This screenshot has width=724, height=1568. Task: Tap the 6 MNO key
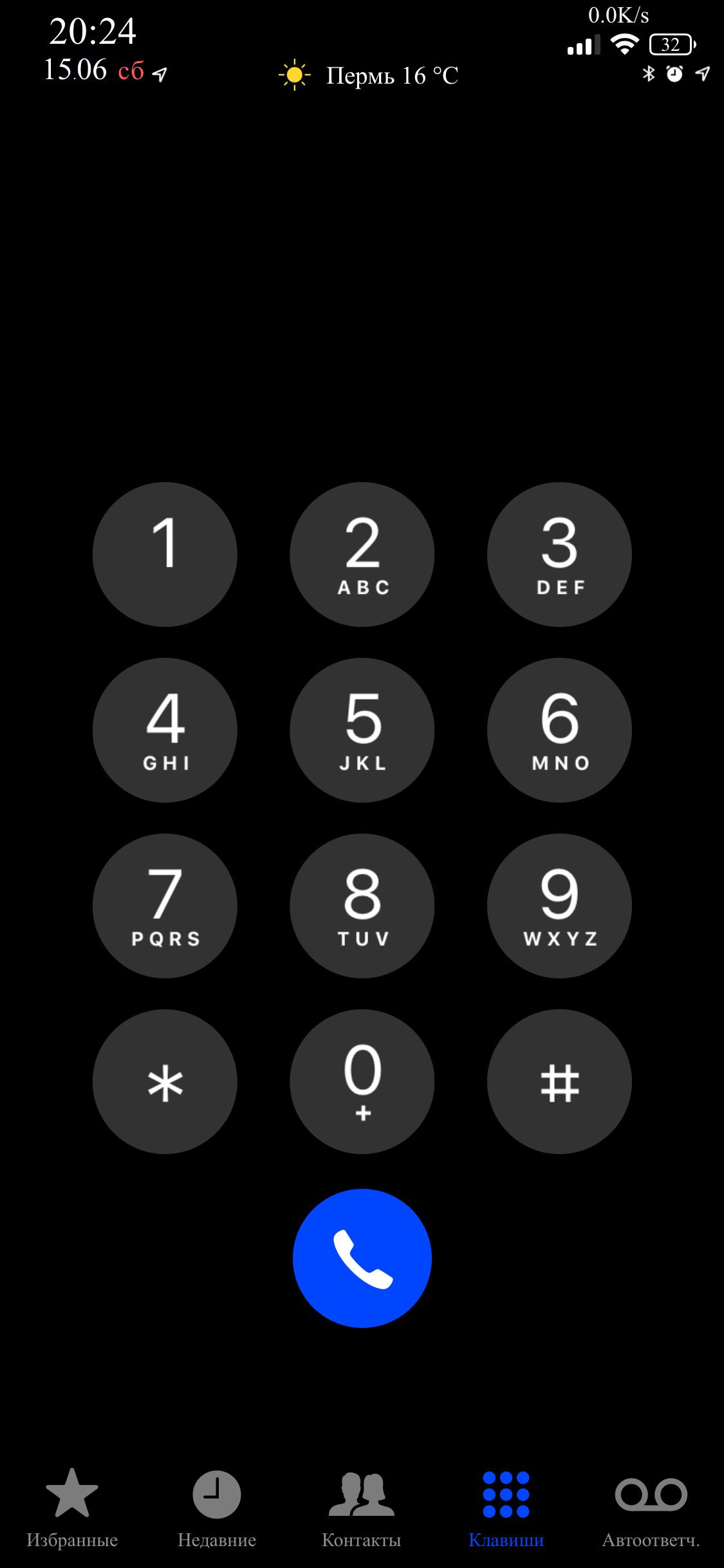[559, 730]
